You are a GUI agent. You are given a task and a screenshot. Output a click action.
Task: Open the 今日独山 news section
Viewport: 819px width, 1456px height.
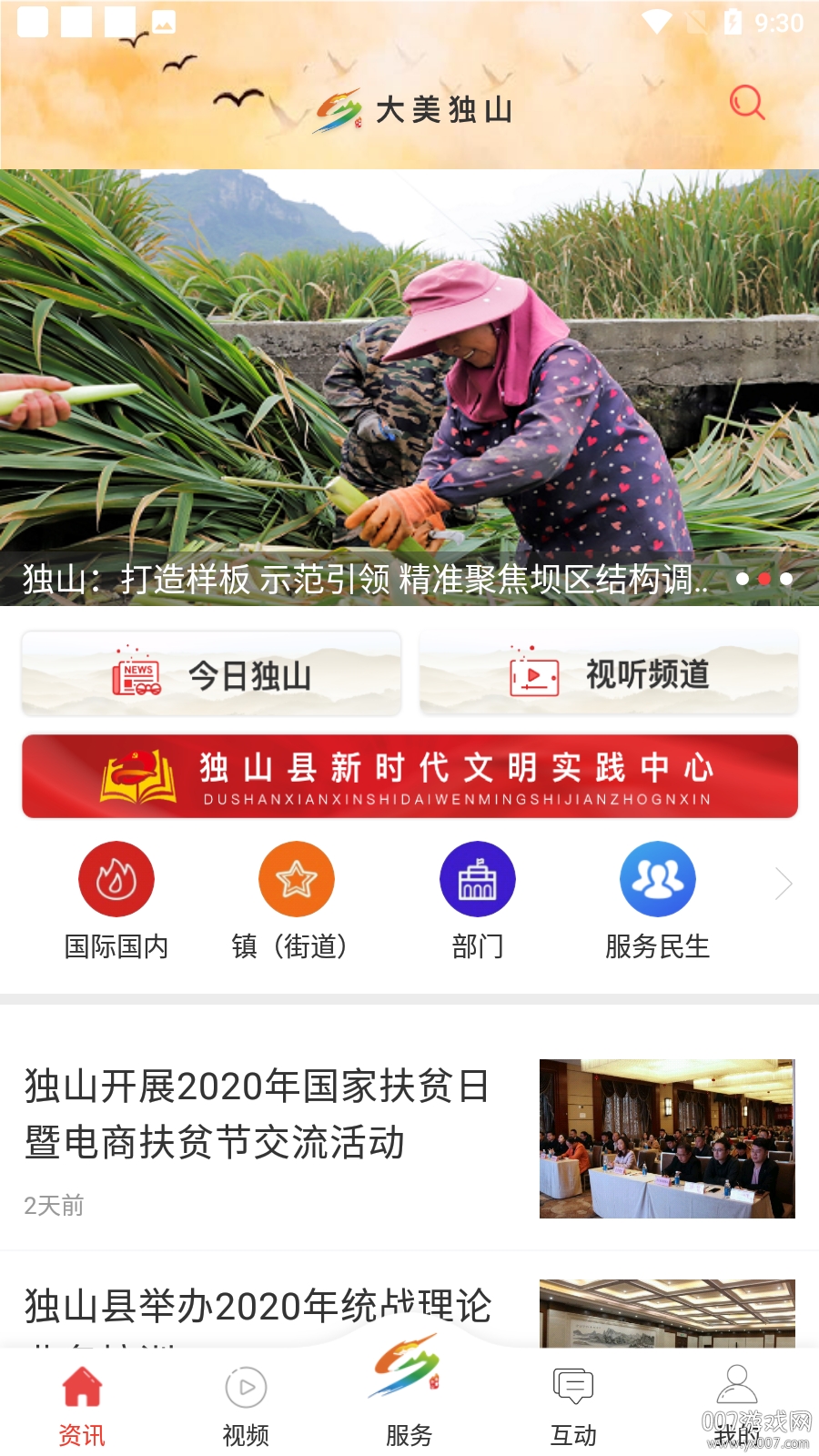(211, 674)
